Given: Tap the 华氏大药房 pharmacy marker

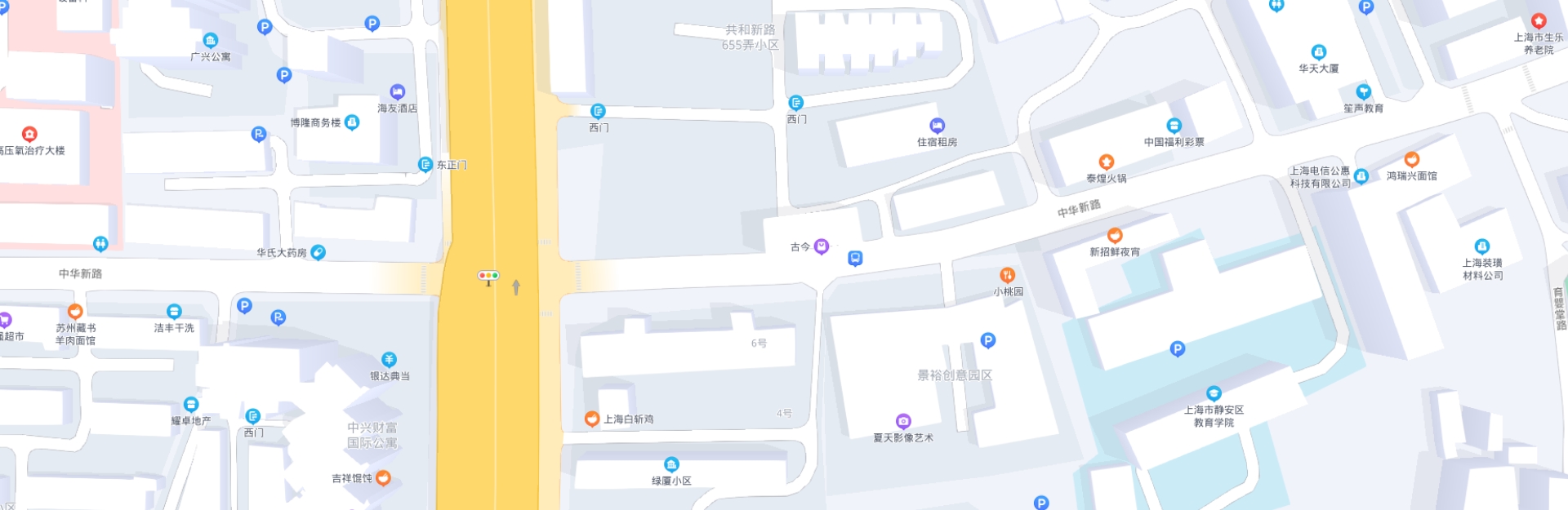Looking at the screenshot, I should (318, 252).
